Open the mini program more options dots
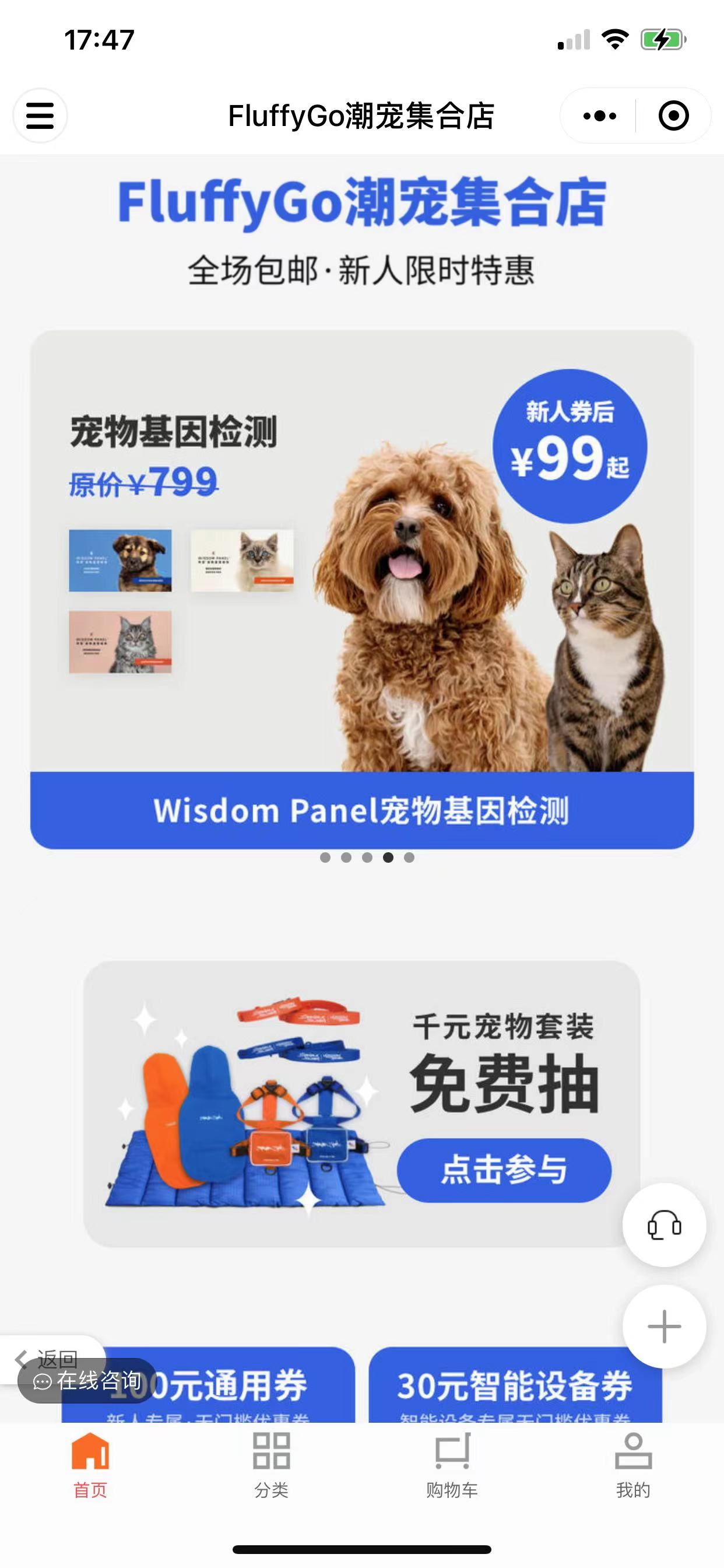The height and width of the screenshot is (1568, 724). [599, 116]
